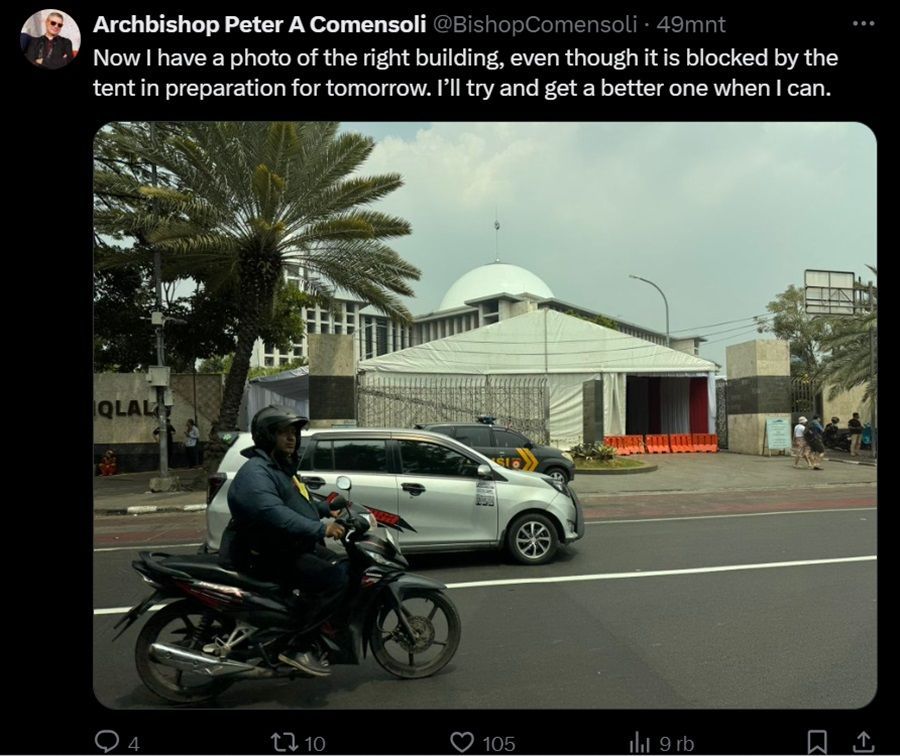Share the tweet
Screen dimensions: 900x756
click(863, 741)
